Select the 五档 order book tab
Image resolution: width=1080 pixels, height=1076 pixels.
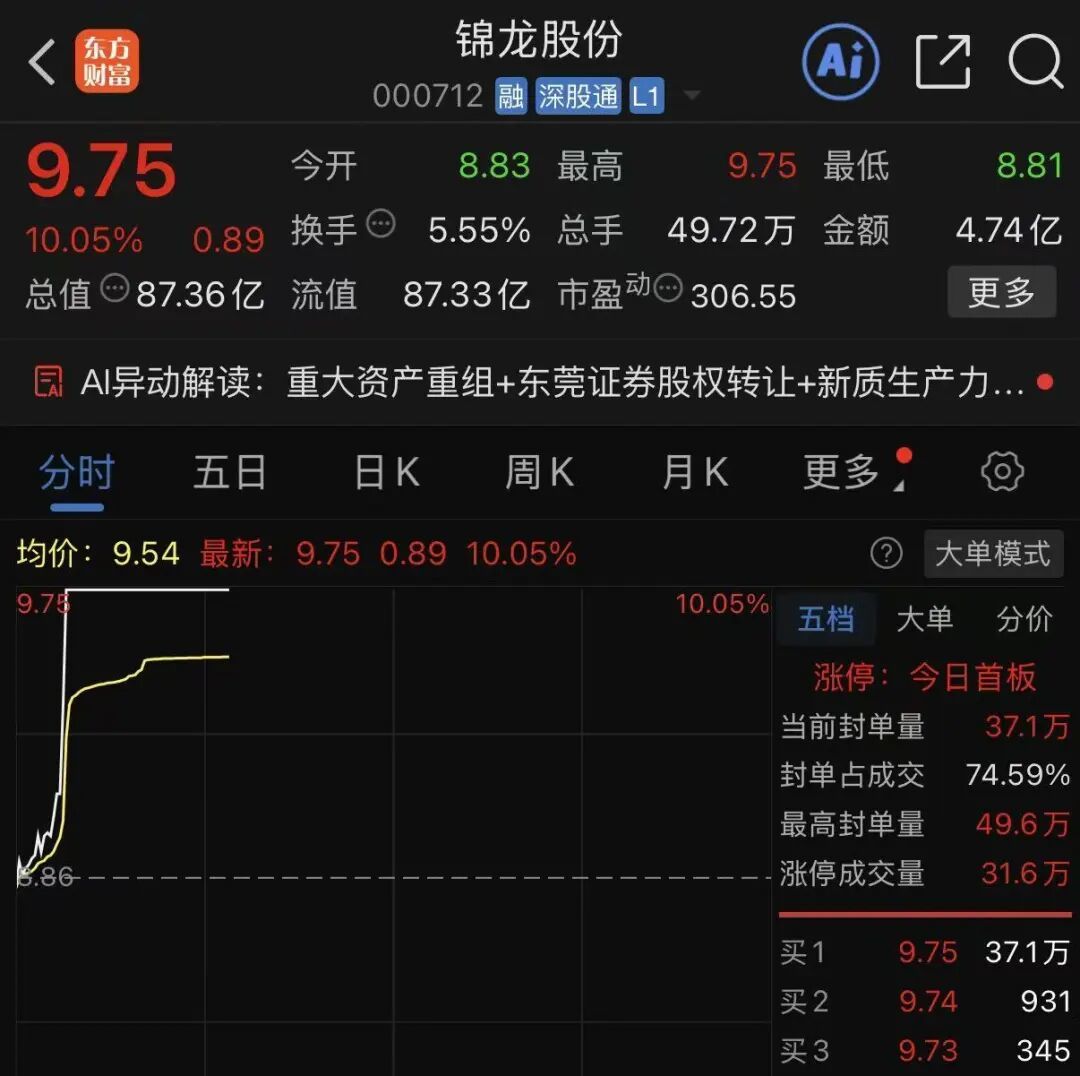(x=826, y=619)
